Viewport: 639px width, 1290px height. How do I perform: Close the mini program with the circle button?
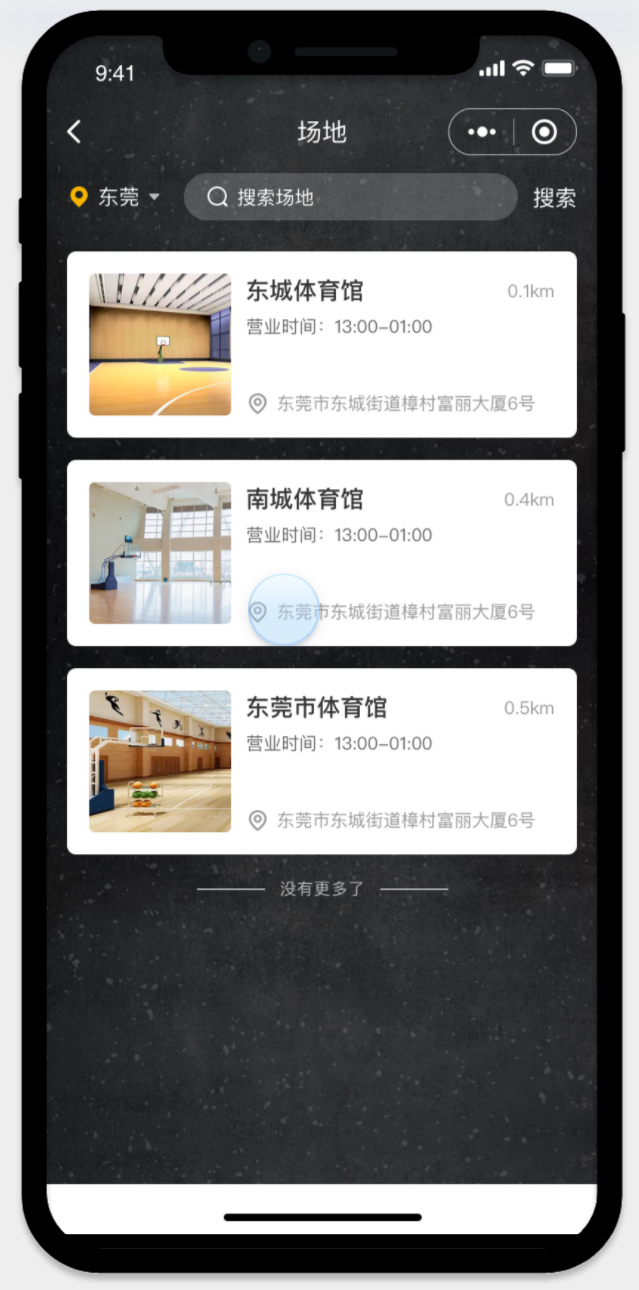pos(544,132)
